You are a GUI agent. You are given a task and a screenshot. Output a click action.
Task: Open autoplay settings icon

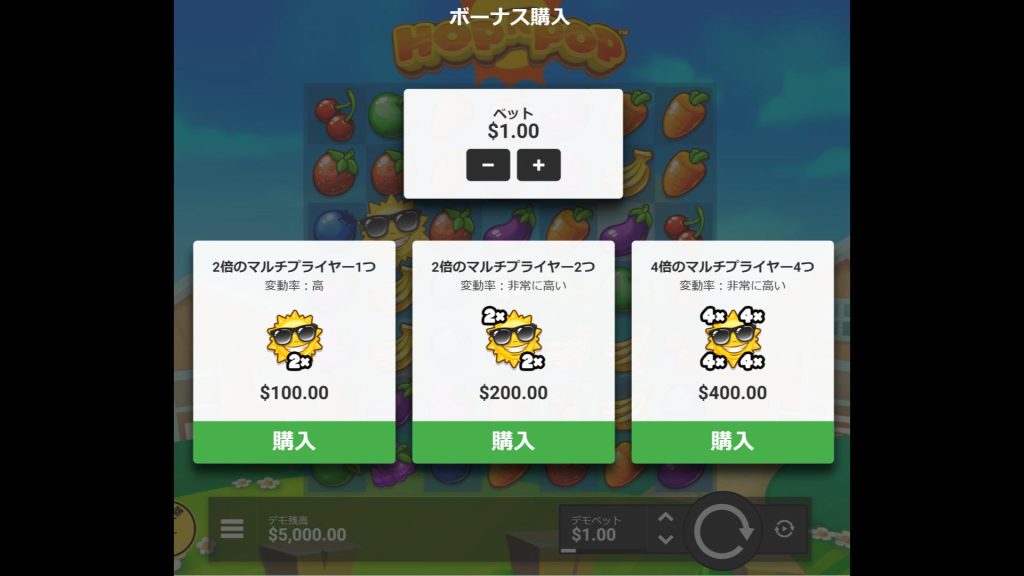tap(784, 529)
